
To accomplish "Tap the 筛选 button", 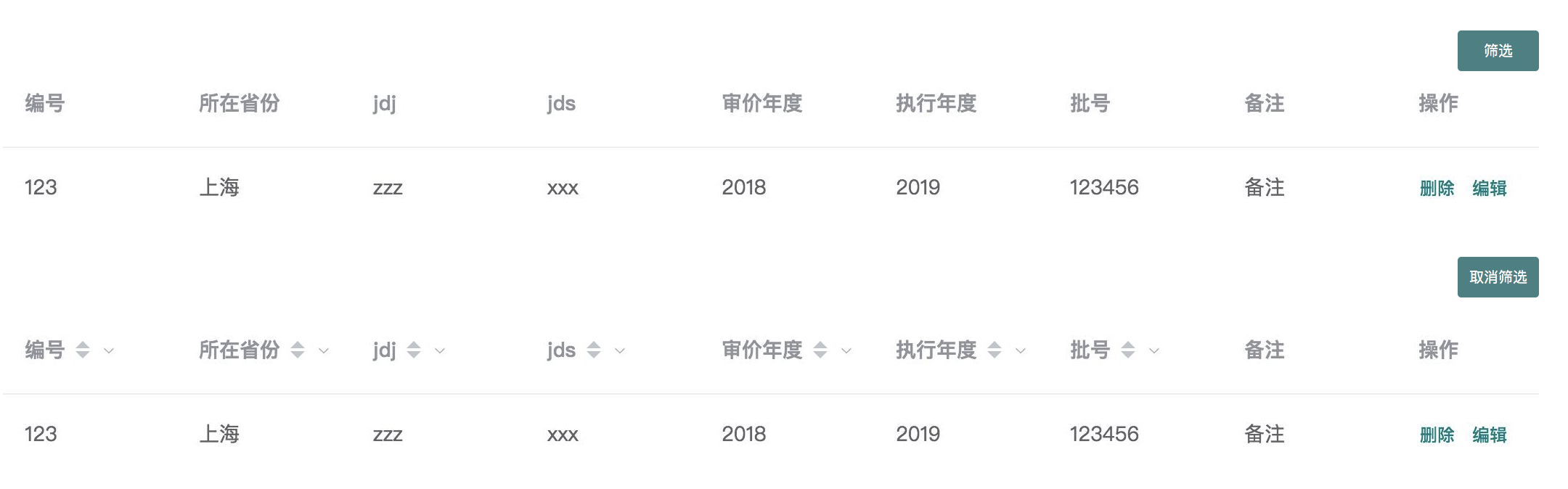I will click(x=1497, y=51).
